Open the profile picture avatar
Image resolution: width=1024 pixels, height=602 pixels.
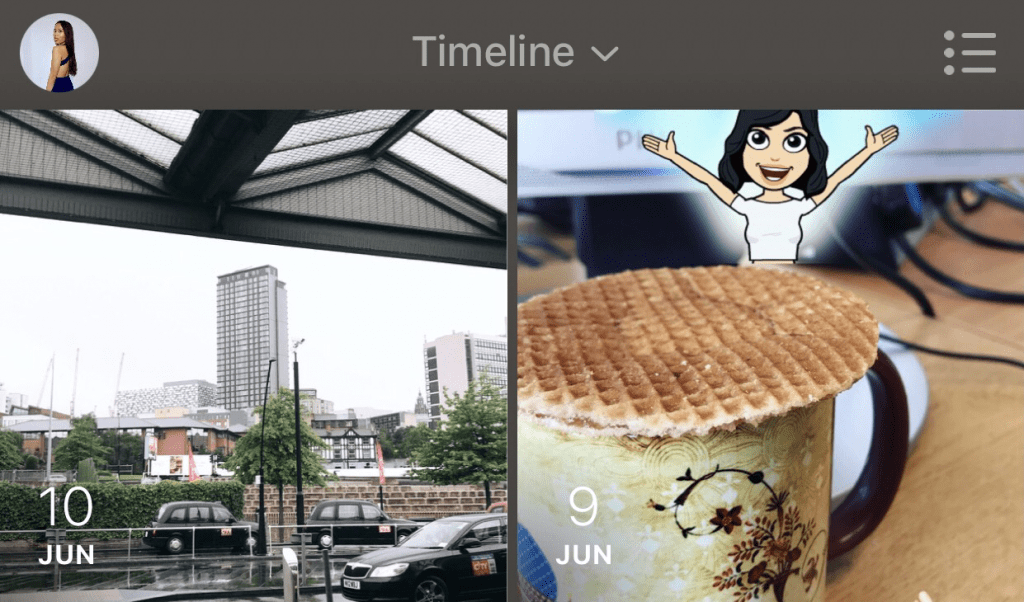59,53
